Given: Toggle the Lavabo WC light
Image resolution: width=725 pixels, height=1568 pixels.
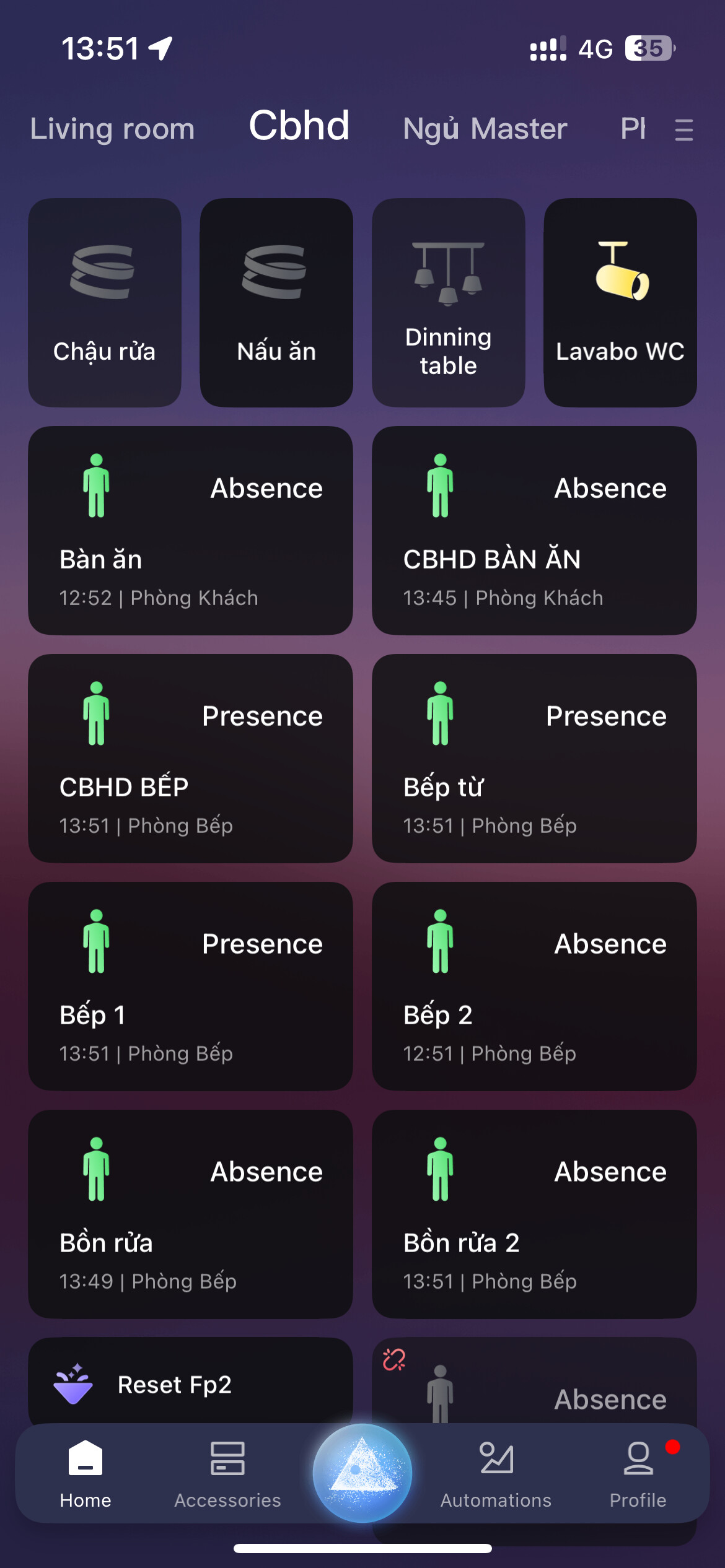Looking at the screenshot, I should click(620, 302).
